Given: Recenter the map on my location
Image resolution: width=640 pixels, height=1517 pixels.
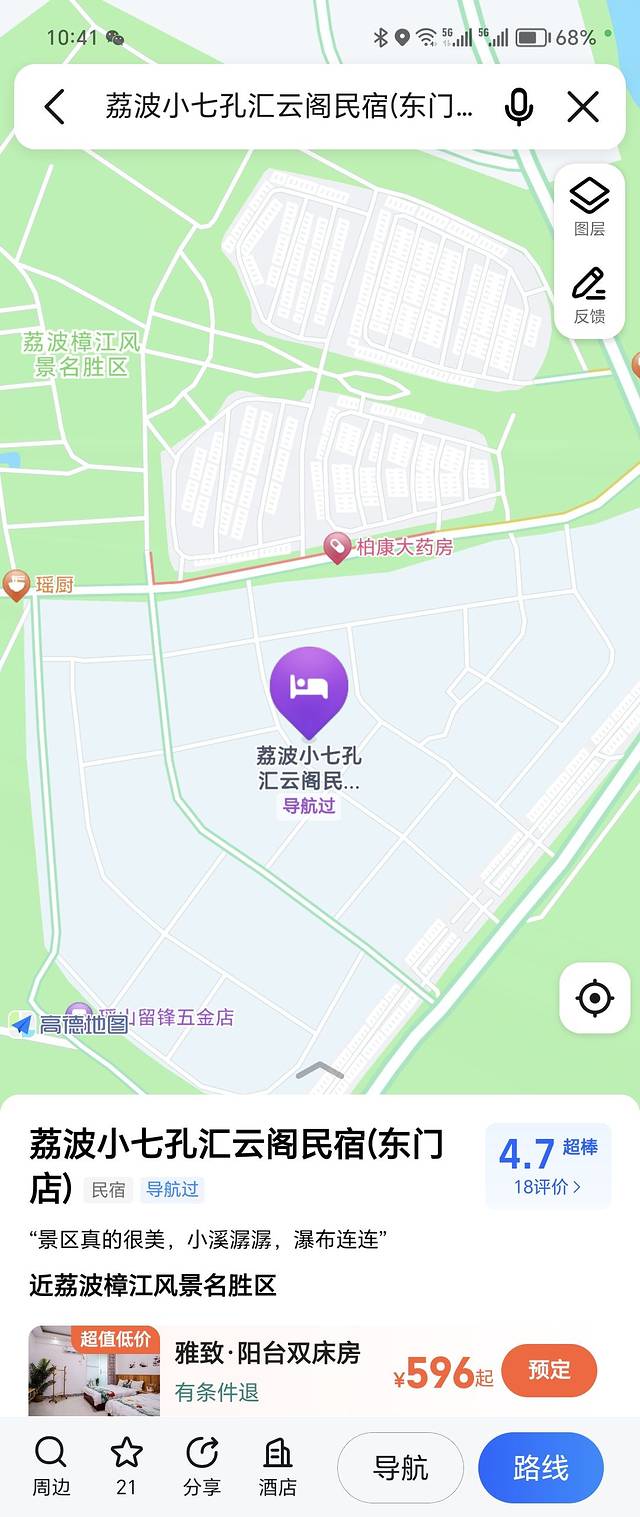Looking at the screenshot, I should coord(594,997).
